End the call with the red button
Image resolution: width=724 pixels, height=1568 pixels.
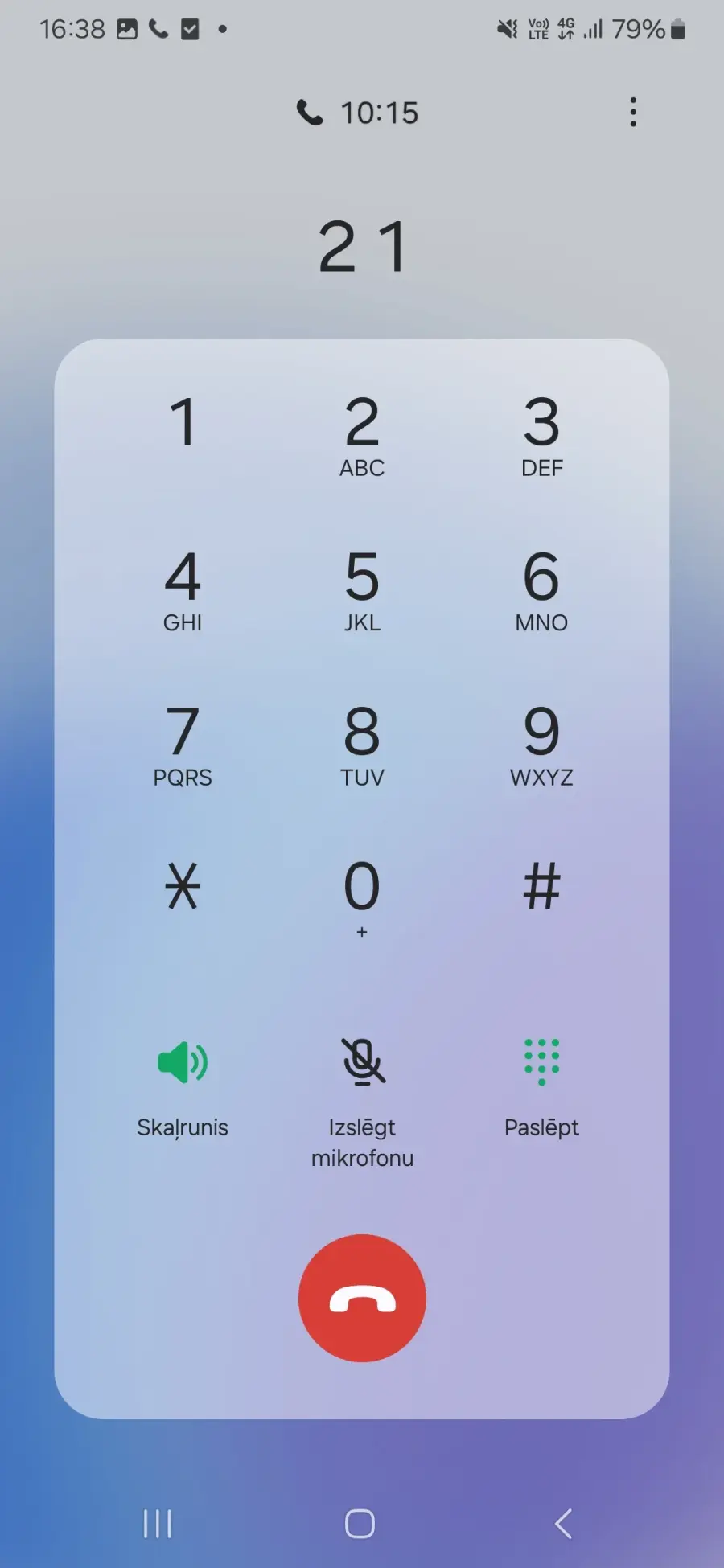coord(362,1298)
